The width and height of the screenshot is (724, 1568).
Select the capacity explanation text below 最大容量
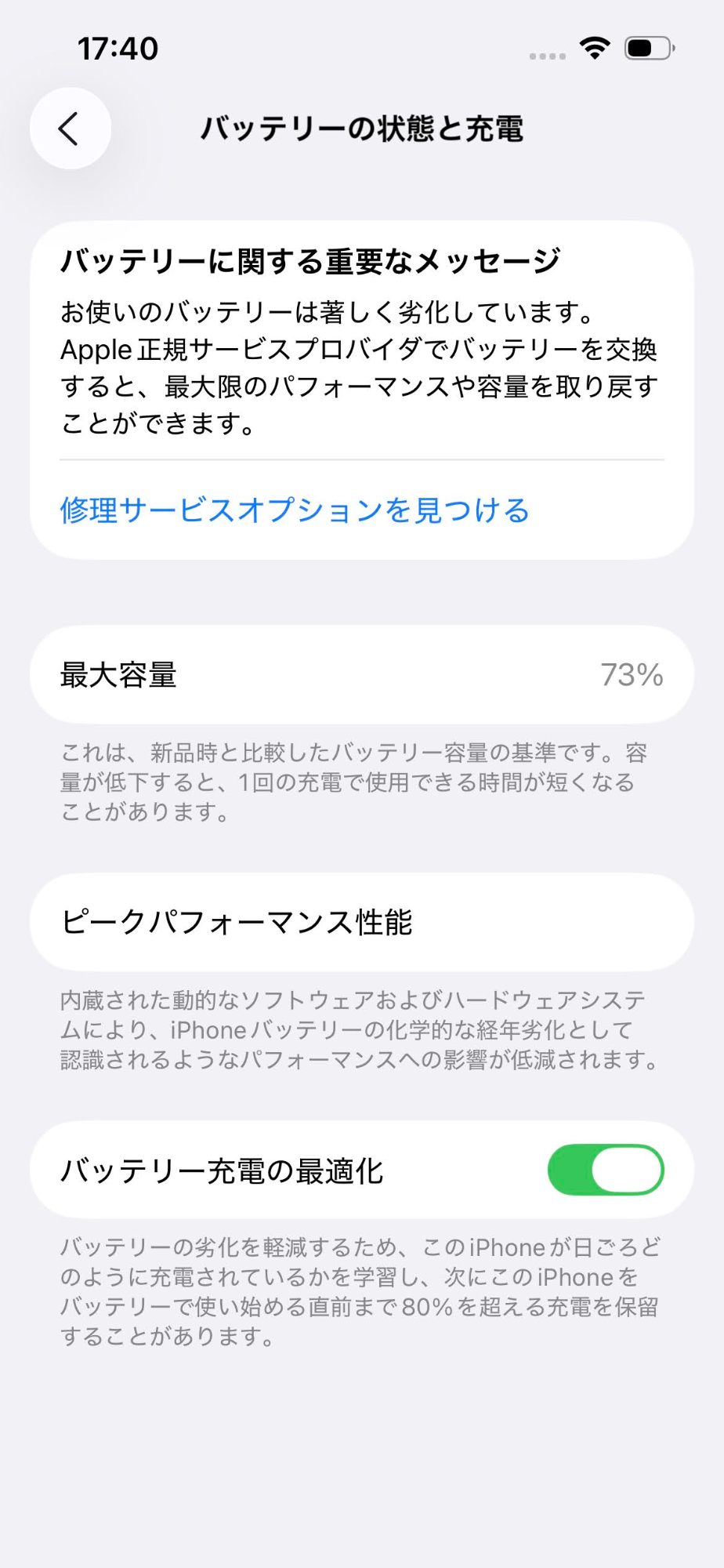click(x=362, y=782)
